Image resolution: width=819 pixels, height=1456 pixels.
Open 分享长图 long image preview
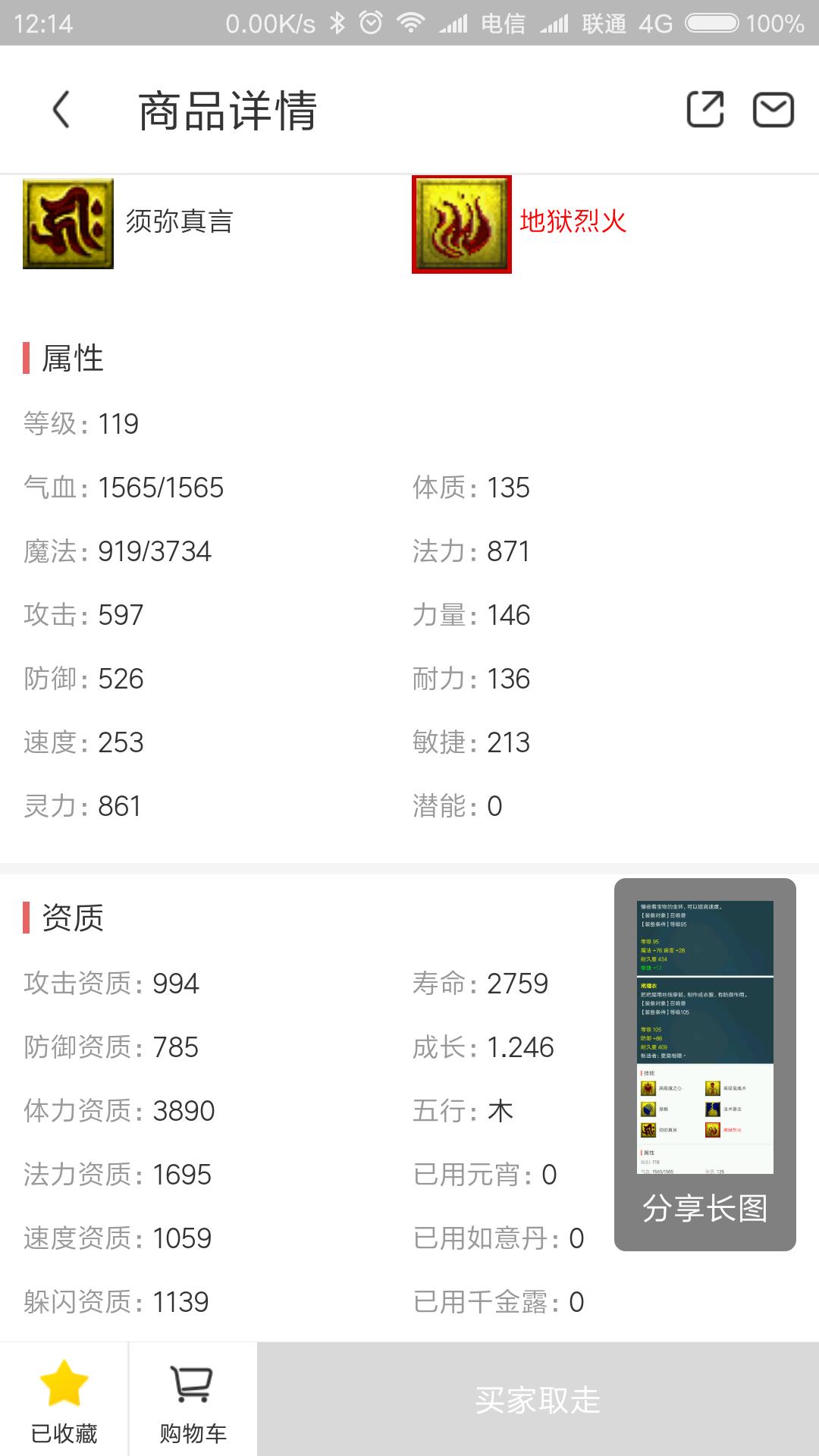[705, 1065]
